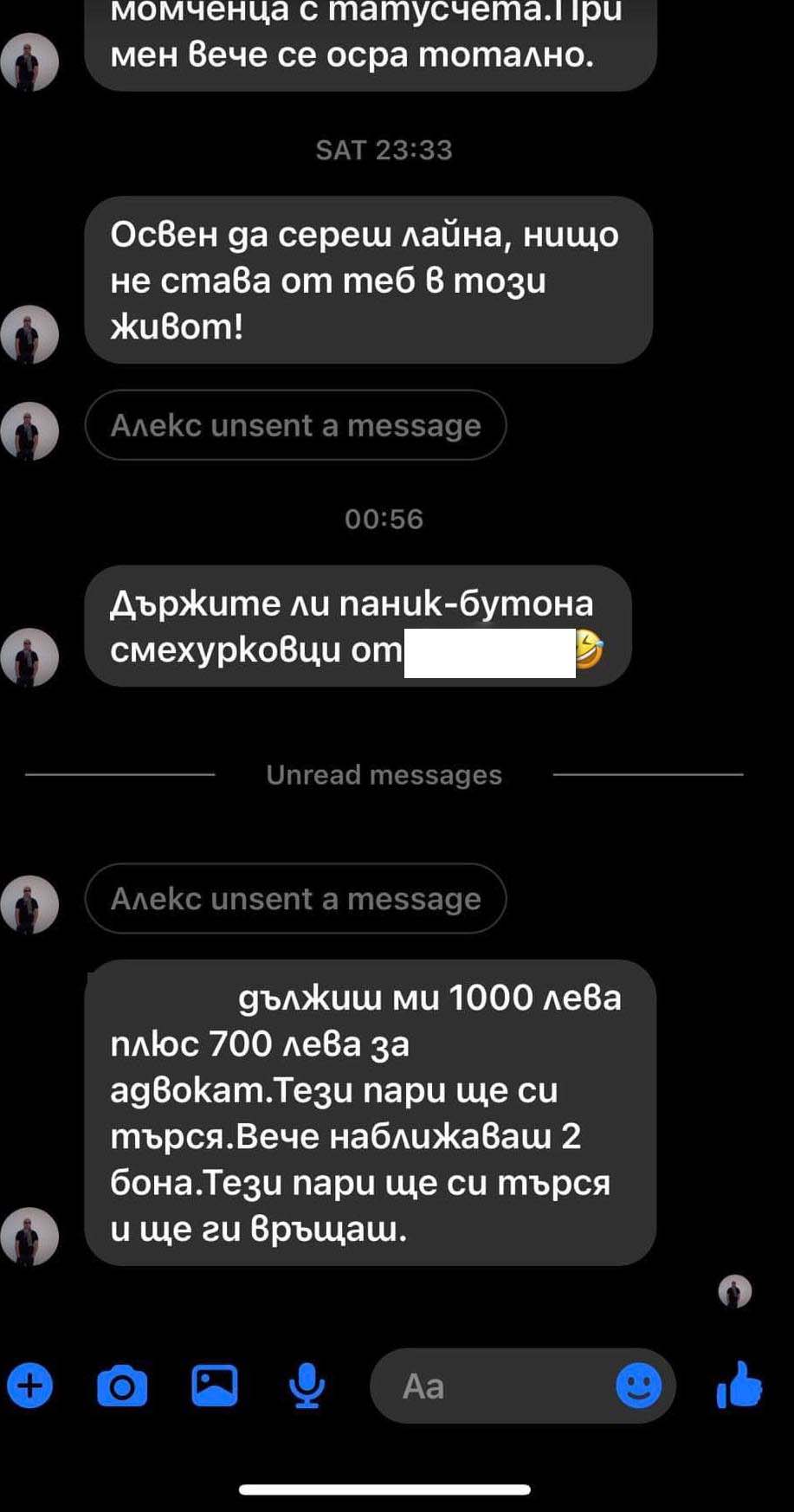This screenshot has height=1512, width=794.
Task: Send a thumbs-up like
Action: [x=739, y=1386]
